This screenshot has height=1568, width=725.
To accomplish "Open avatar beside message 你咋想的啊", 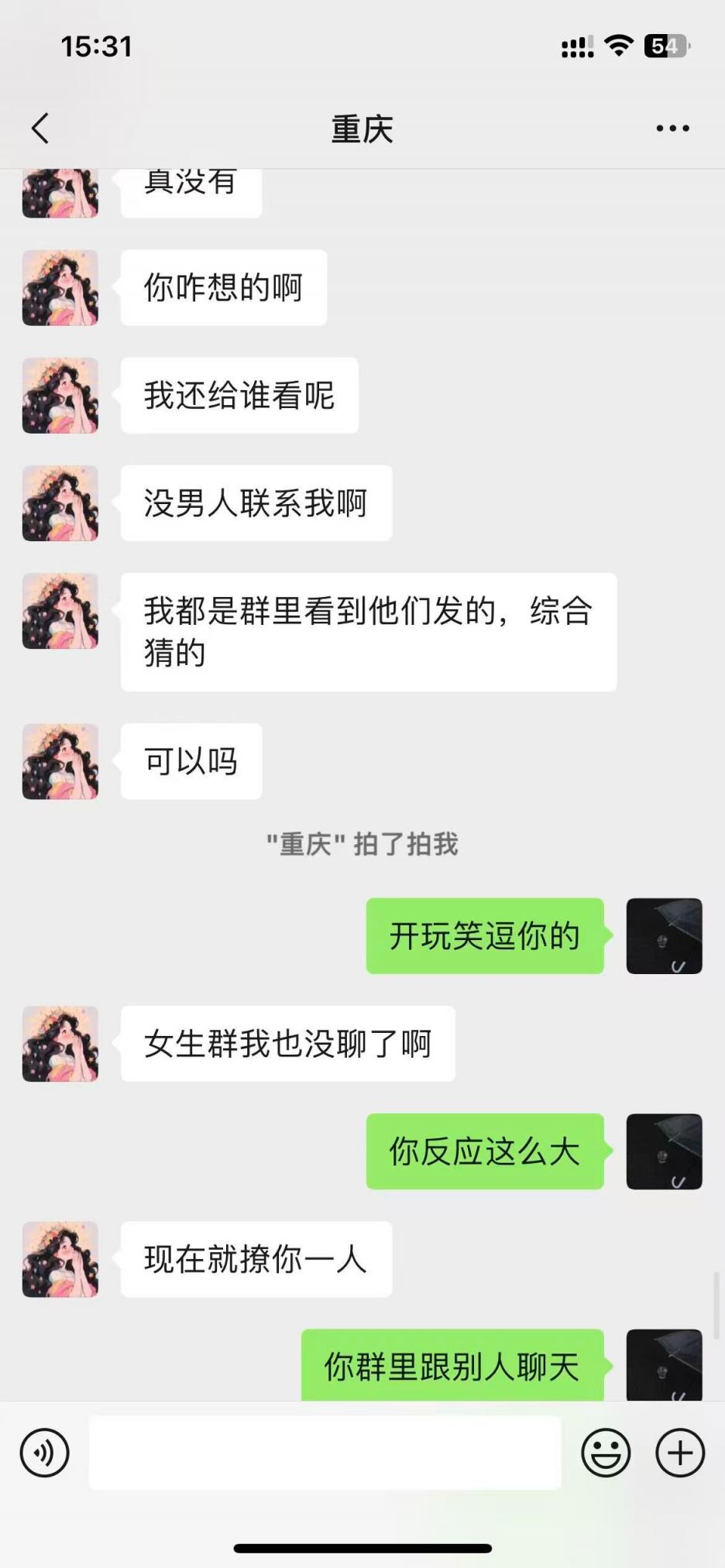I will pos(60,287).
